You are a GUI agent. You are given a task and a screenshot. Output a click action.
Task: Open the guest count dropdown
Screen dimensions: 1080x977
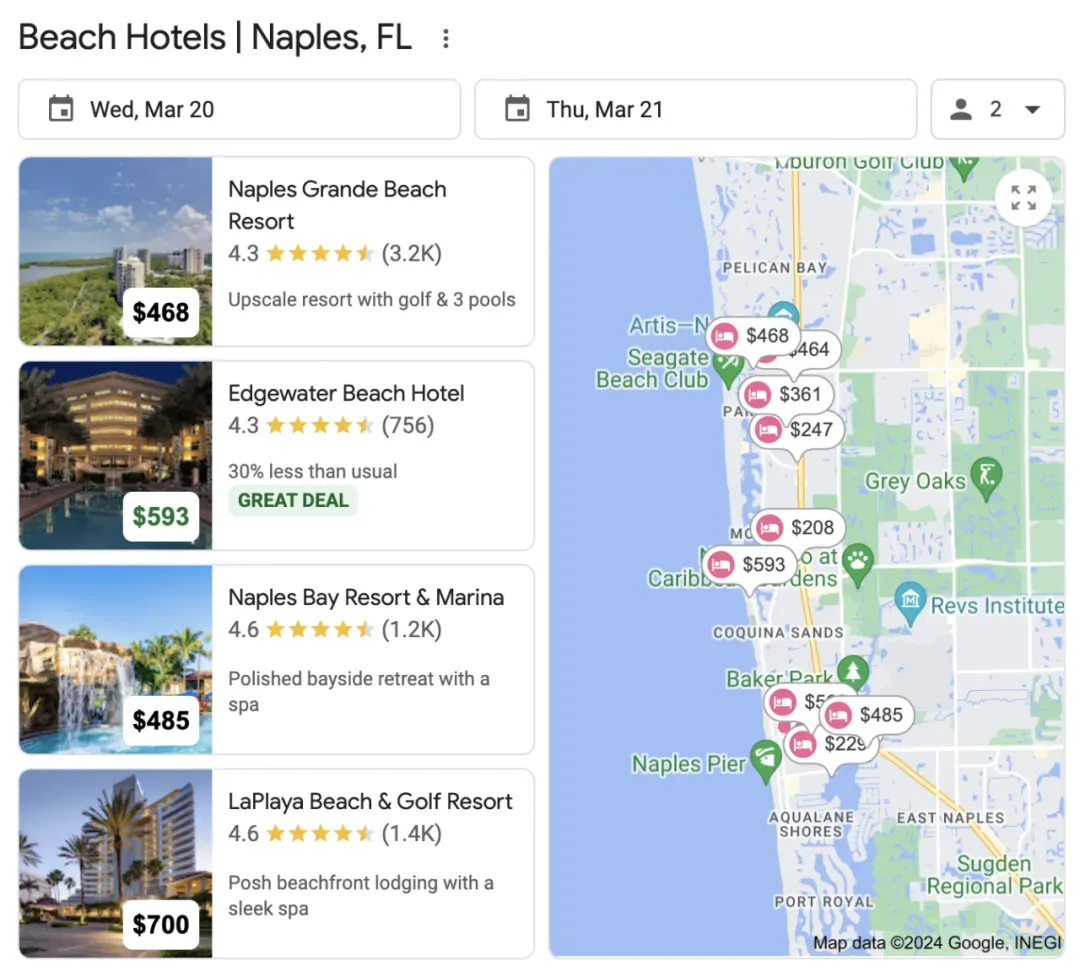997,109
